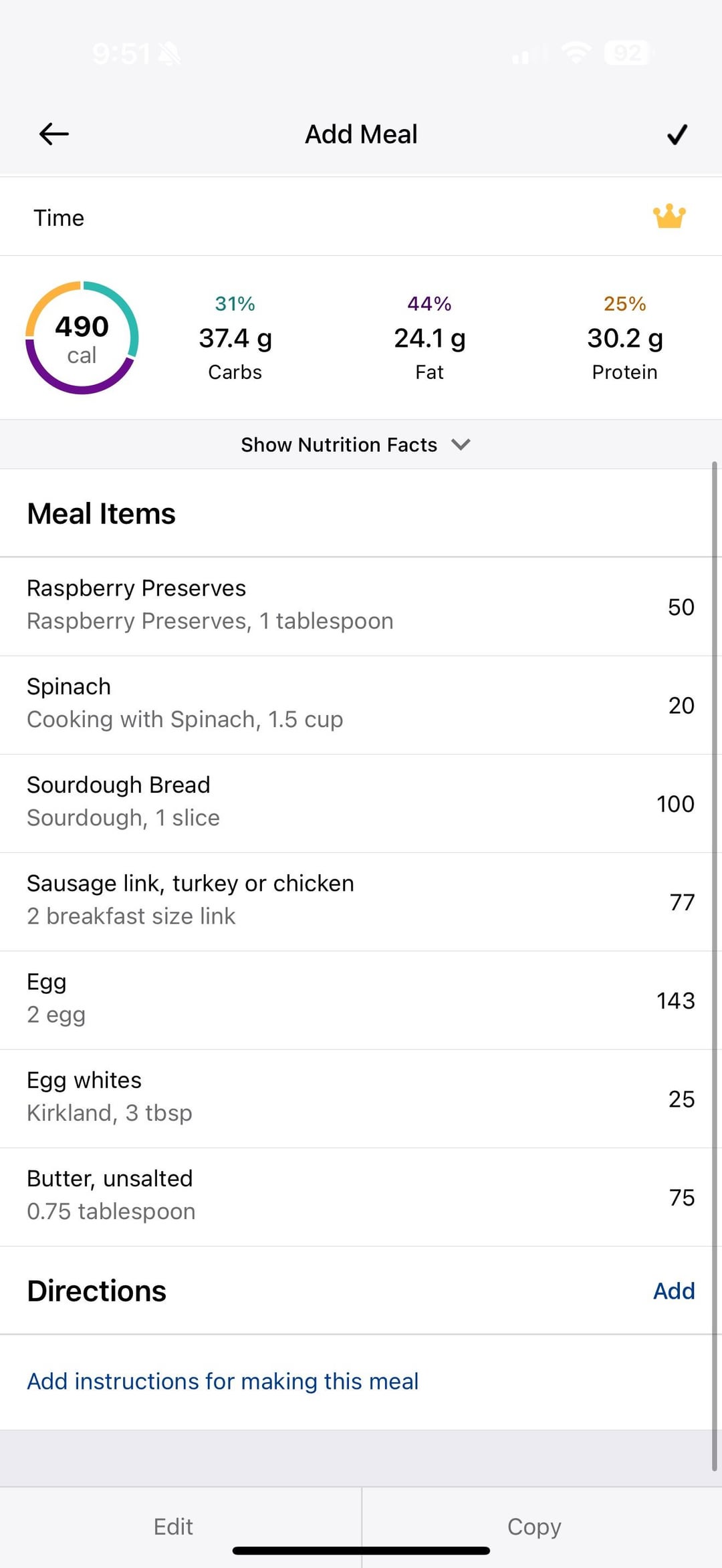Open the Butter, unsalted item
Viewport: 722px width, 1568px height.
coord(361,1197)
